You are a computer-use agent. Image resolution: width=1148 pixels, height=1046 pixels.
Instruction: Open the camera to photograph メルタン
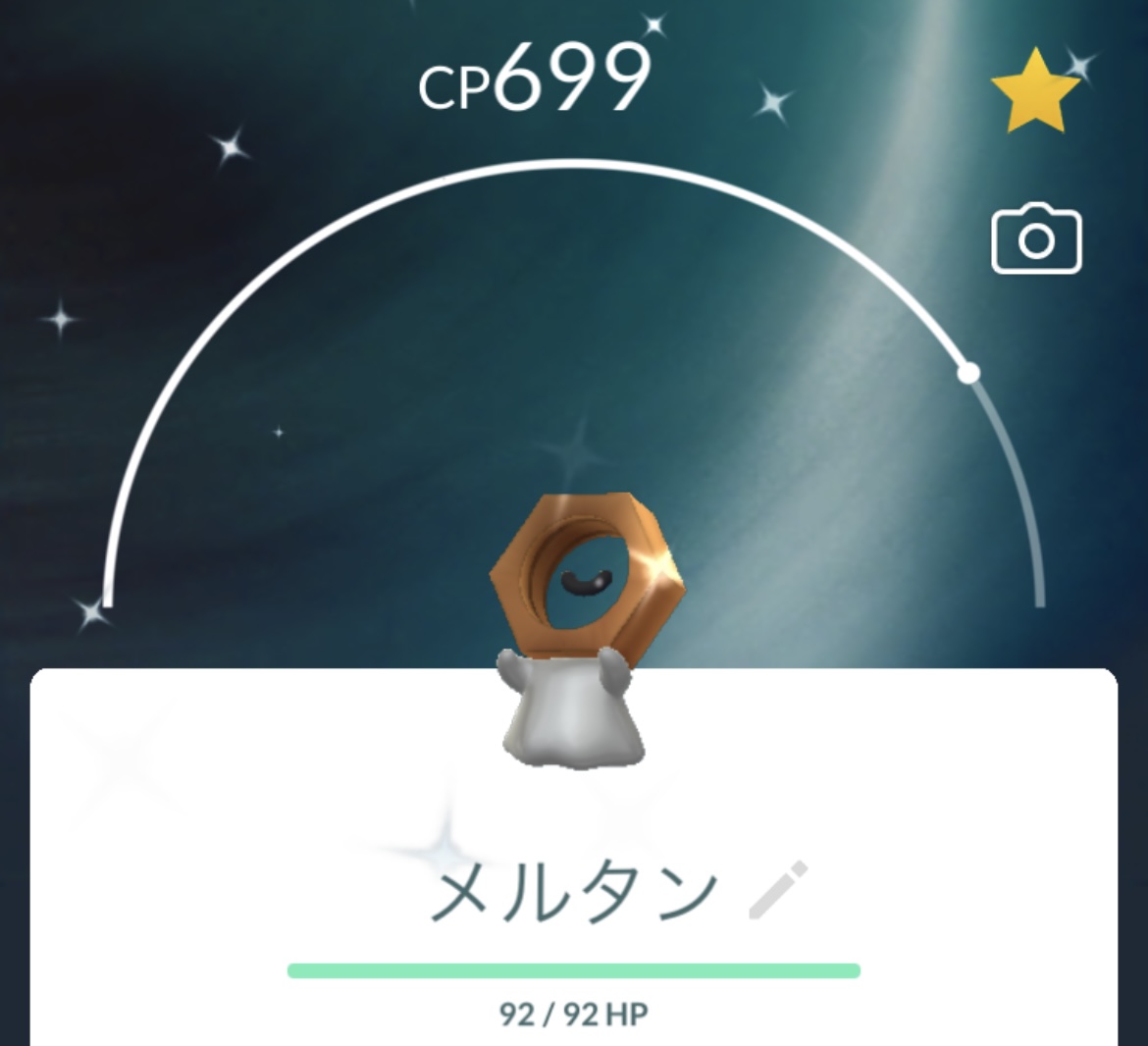[1037, 237]
